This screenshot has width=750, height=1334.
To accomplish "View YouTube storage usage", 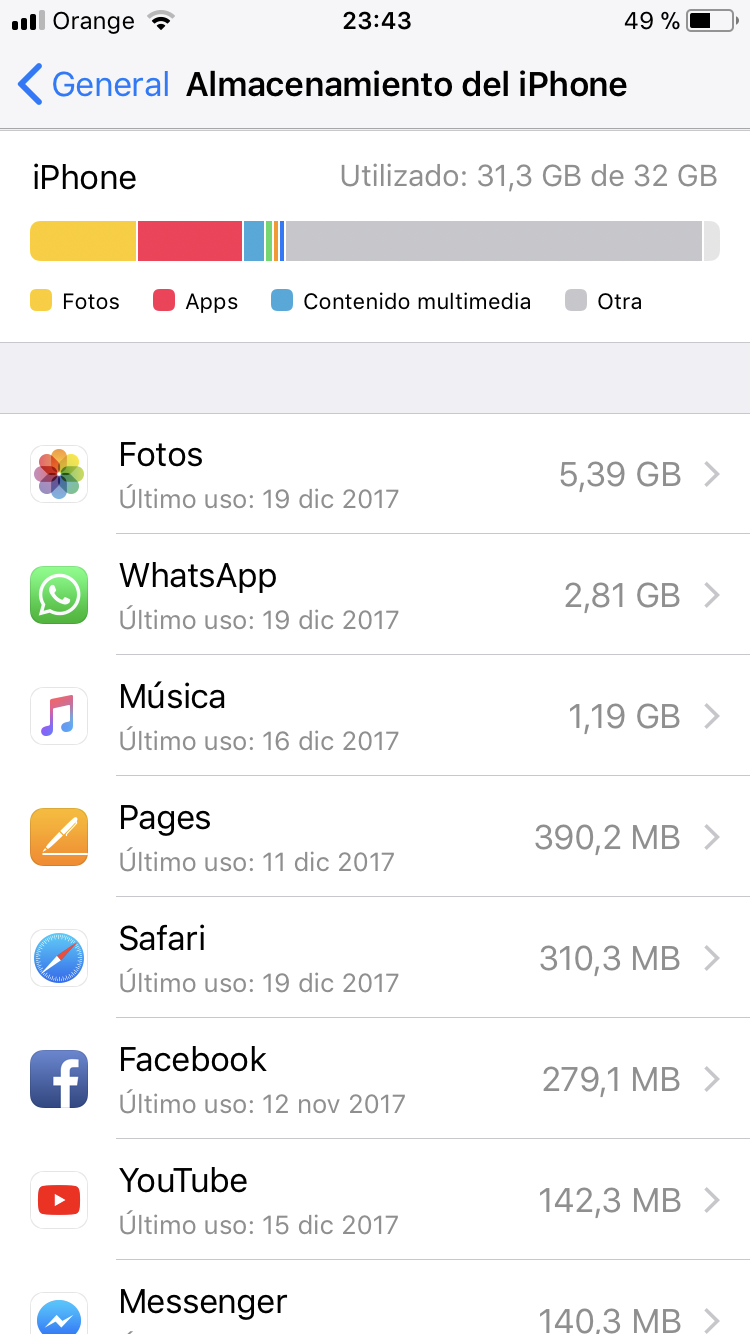I will [375, 1200].
